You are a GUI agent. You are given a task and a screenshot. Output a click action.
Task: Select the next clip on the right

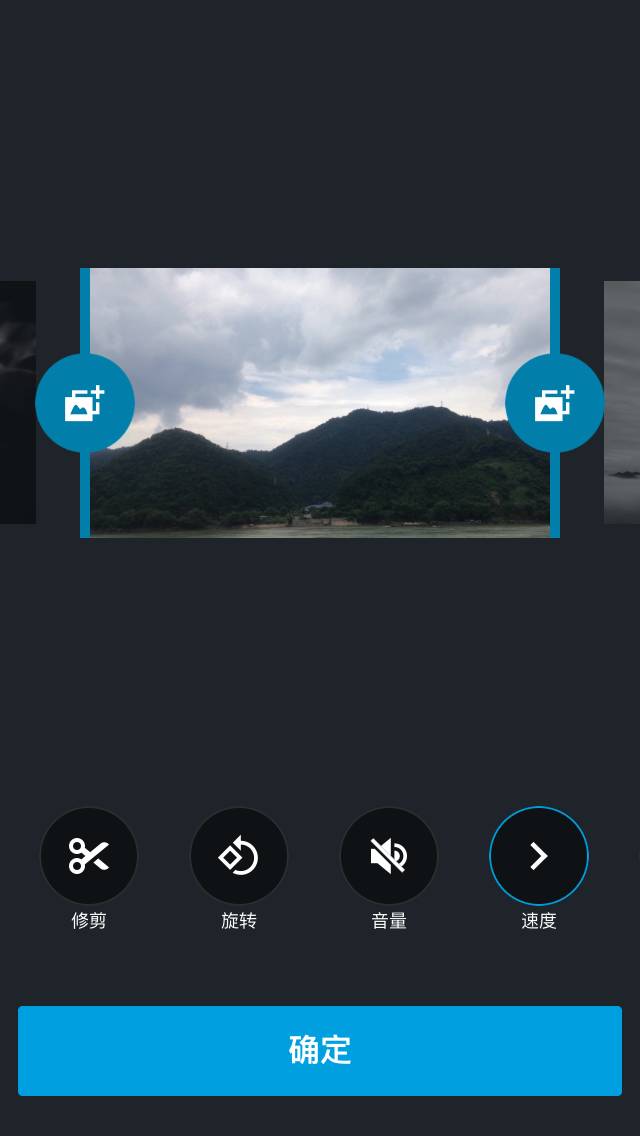(622, 402)
